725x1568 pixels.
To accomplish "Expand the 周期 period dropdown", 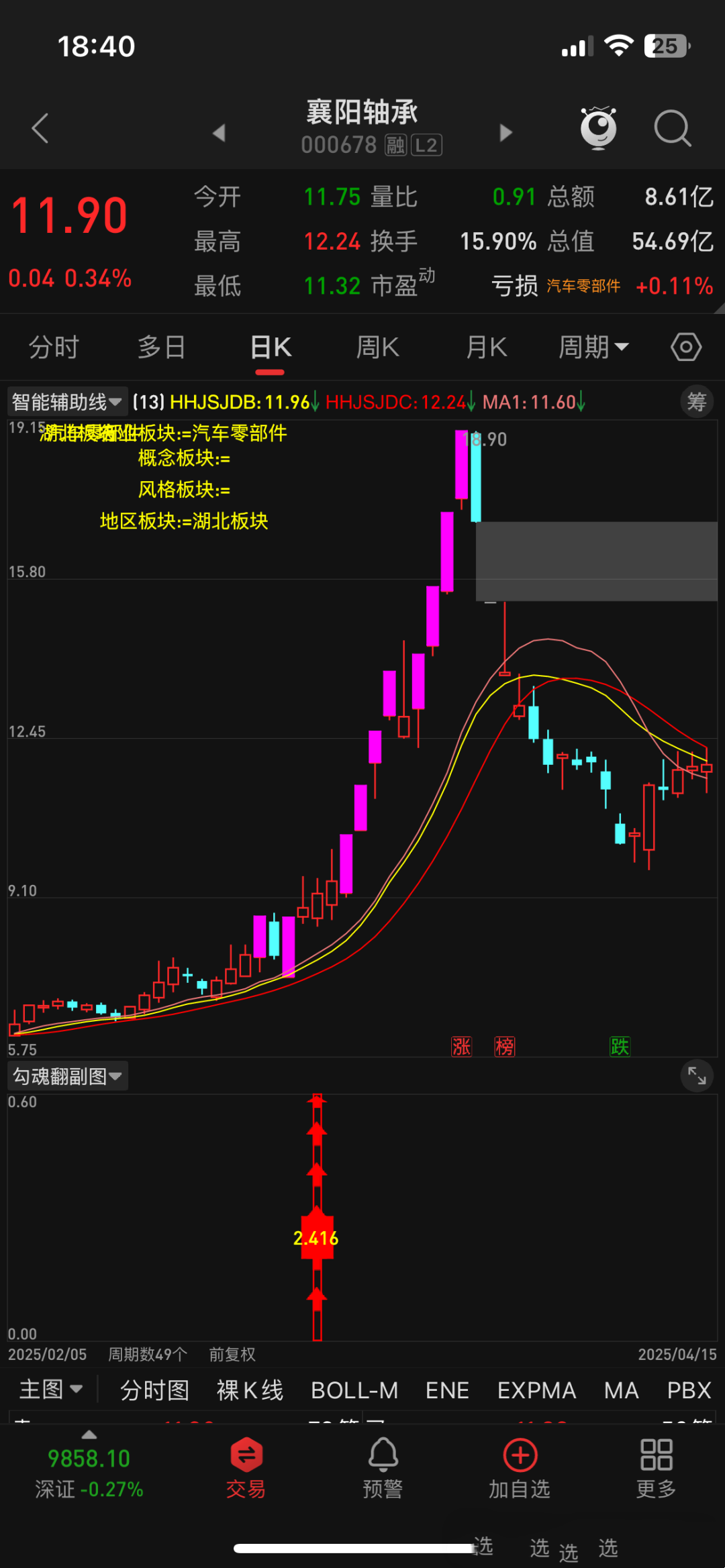I will click(x=593, y=348).
